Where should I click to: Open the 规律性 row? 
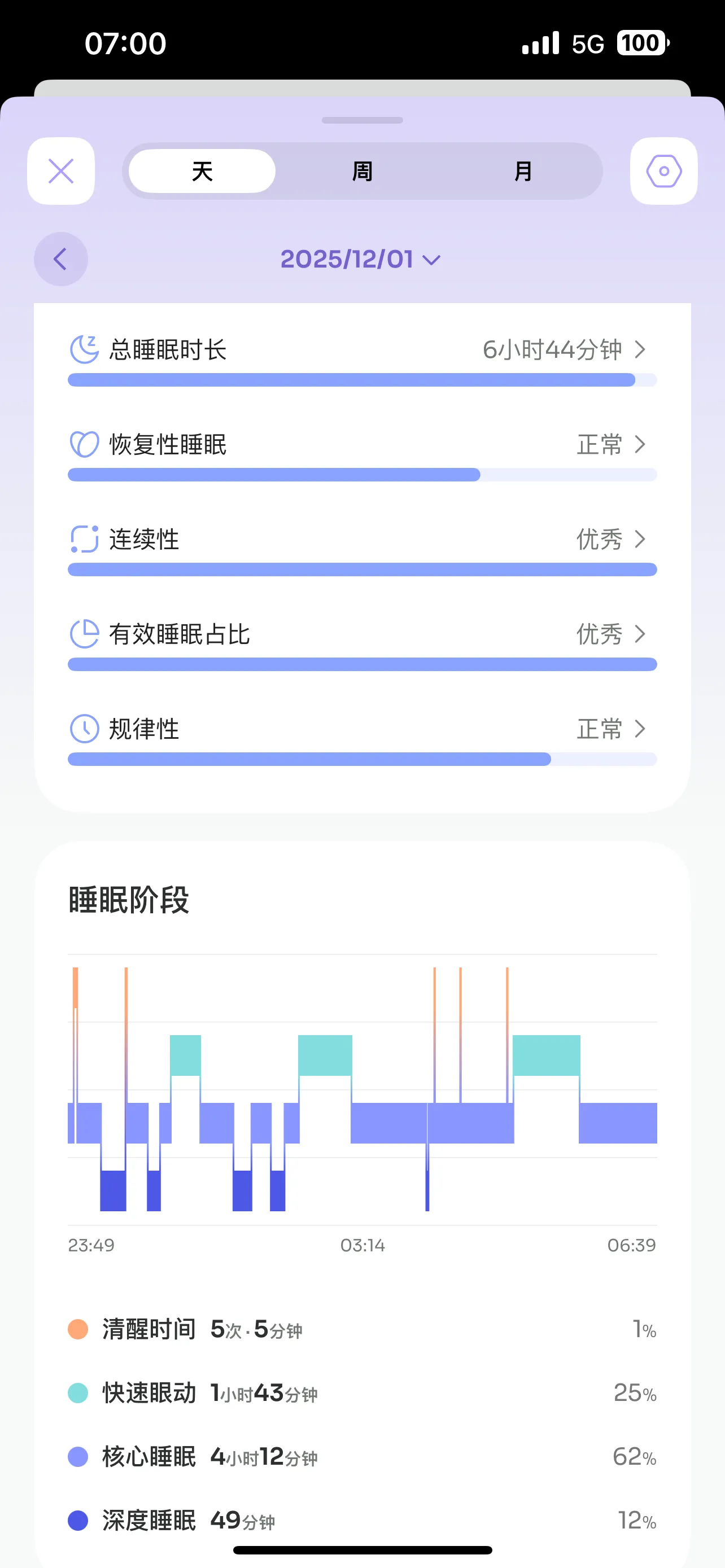pos(362,729)
